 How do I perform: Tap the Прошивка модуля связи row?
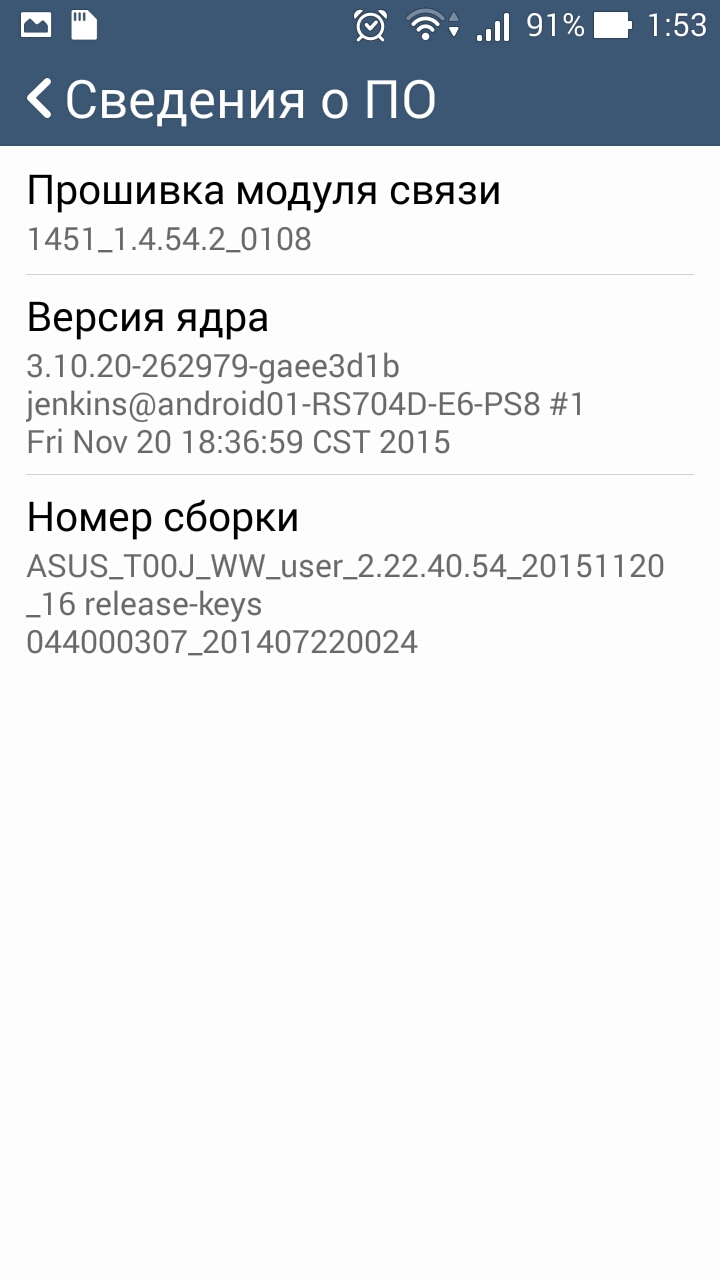coord(360,211)
